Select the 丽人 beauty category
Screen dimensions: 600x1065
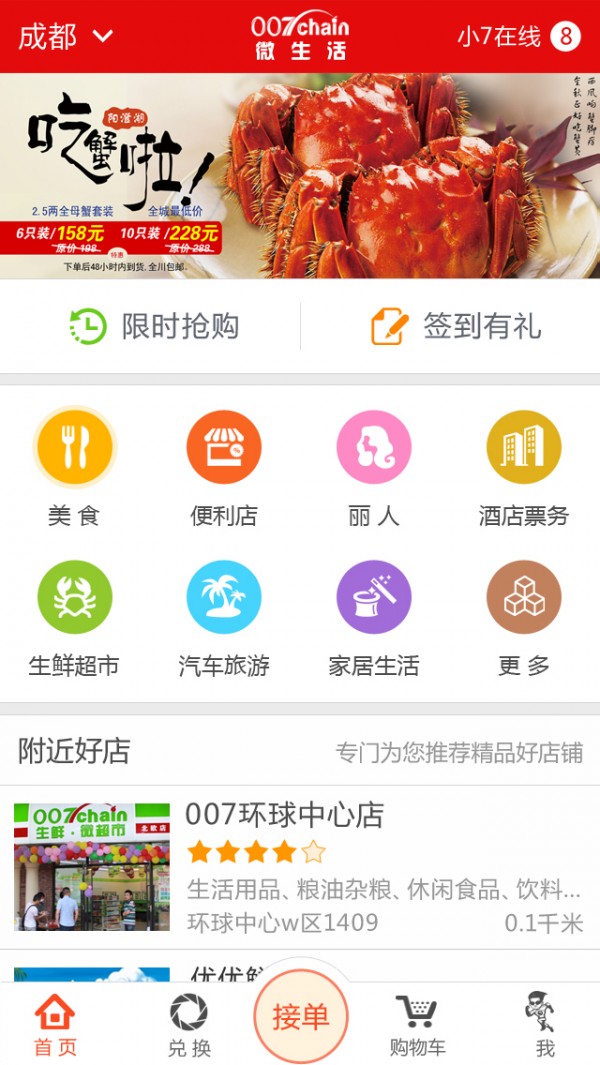[x=374, y=467]
